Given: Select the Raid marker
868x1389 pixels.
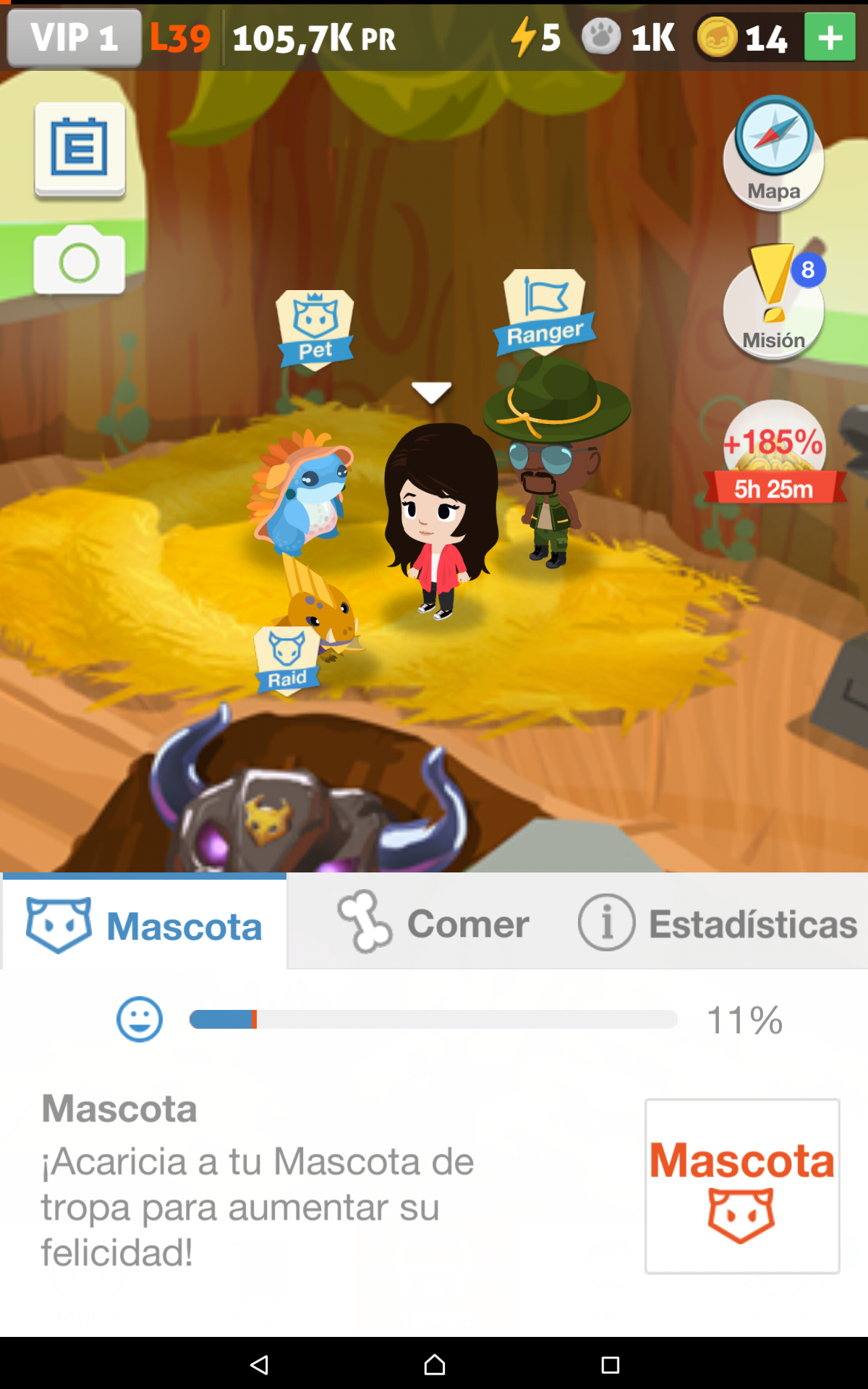Looking at the screenshot, I should tap(287, 658).
